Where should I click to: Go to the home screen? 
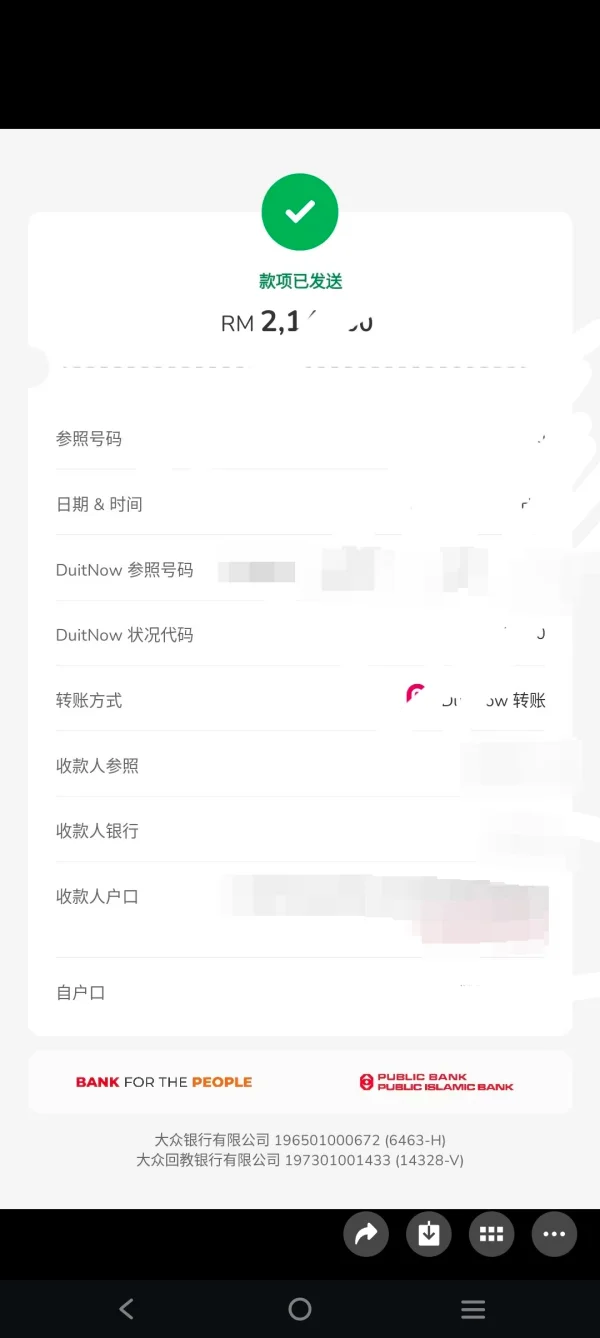pos(299,1308)
